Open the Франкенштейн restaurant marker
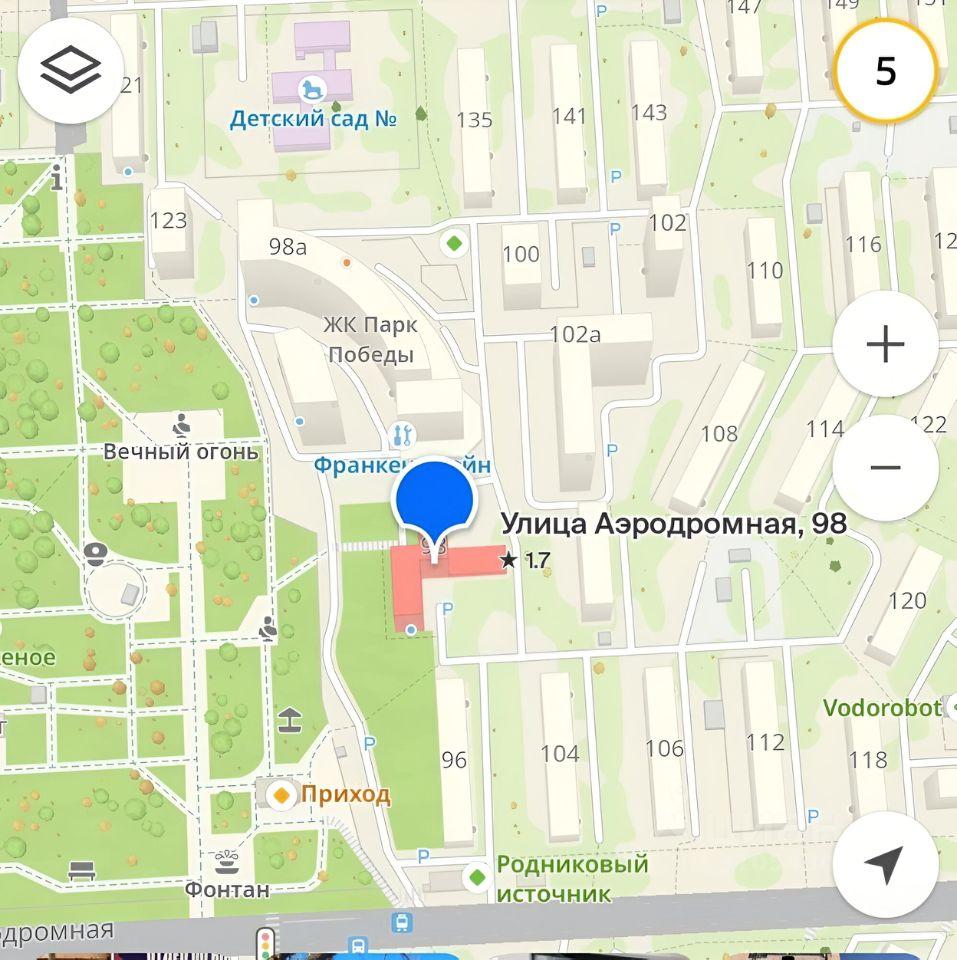Screen dimensions: 957x960 [x=403, y=436]
